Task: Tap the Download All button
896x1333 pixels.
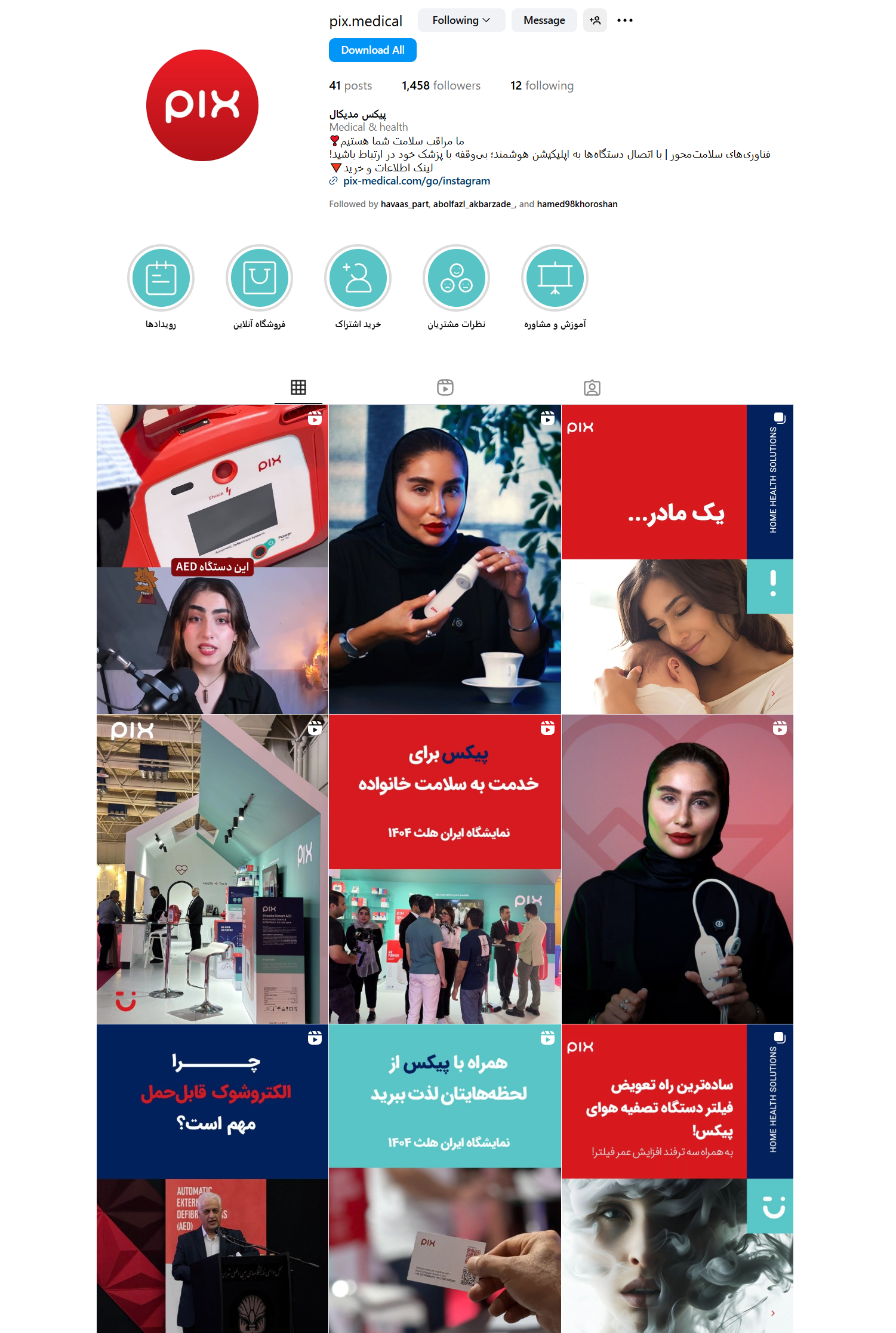Action: [372, 50]
